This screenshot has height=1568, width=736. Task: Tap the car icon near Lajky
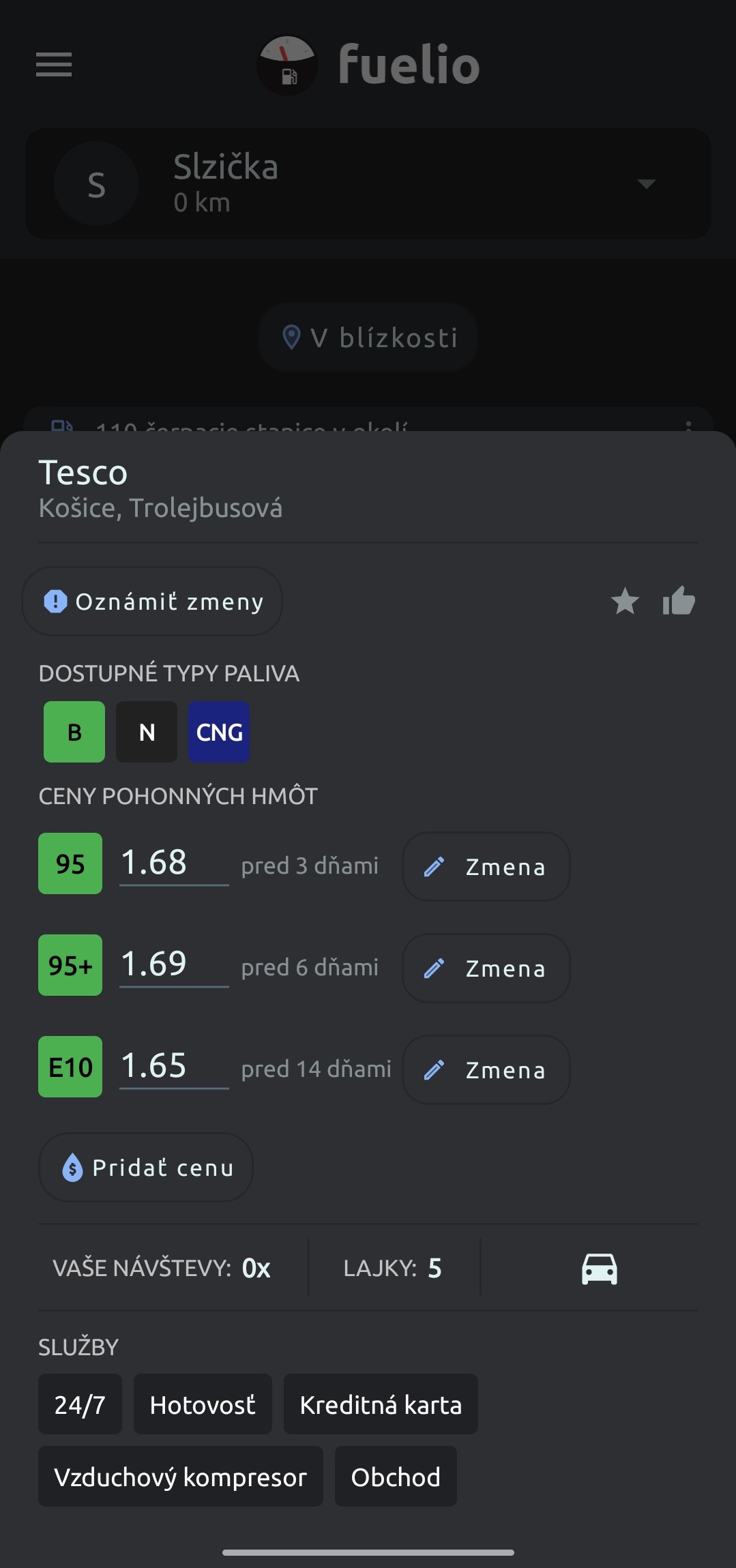[x=600, y=1269]
